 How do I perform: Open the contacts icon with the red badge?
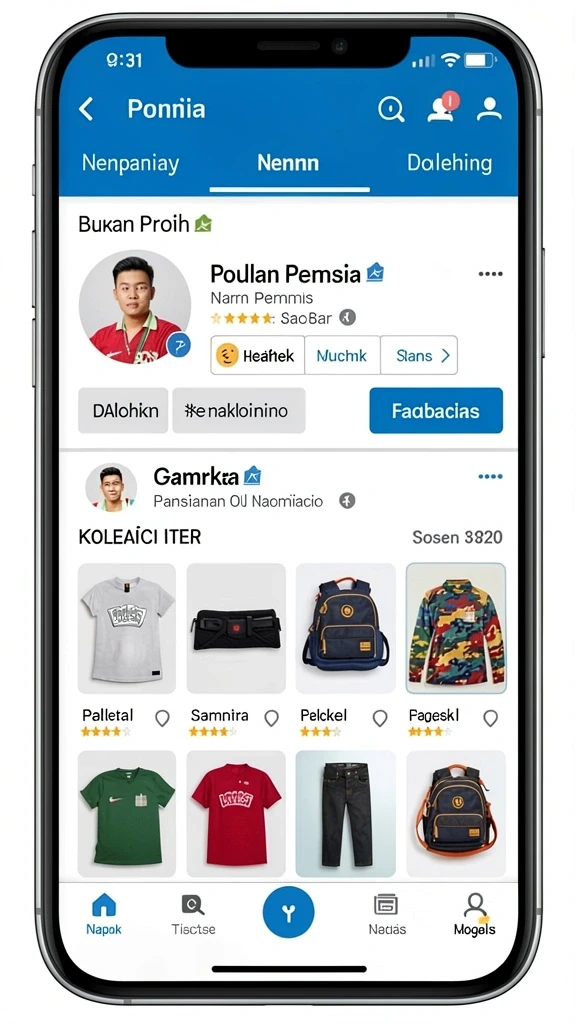(x=442, y=107)
